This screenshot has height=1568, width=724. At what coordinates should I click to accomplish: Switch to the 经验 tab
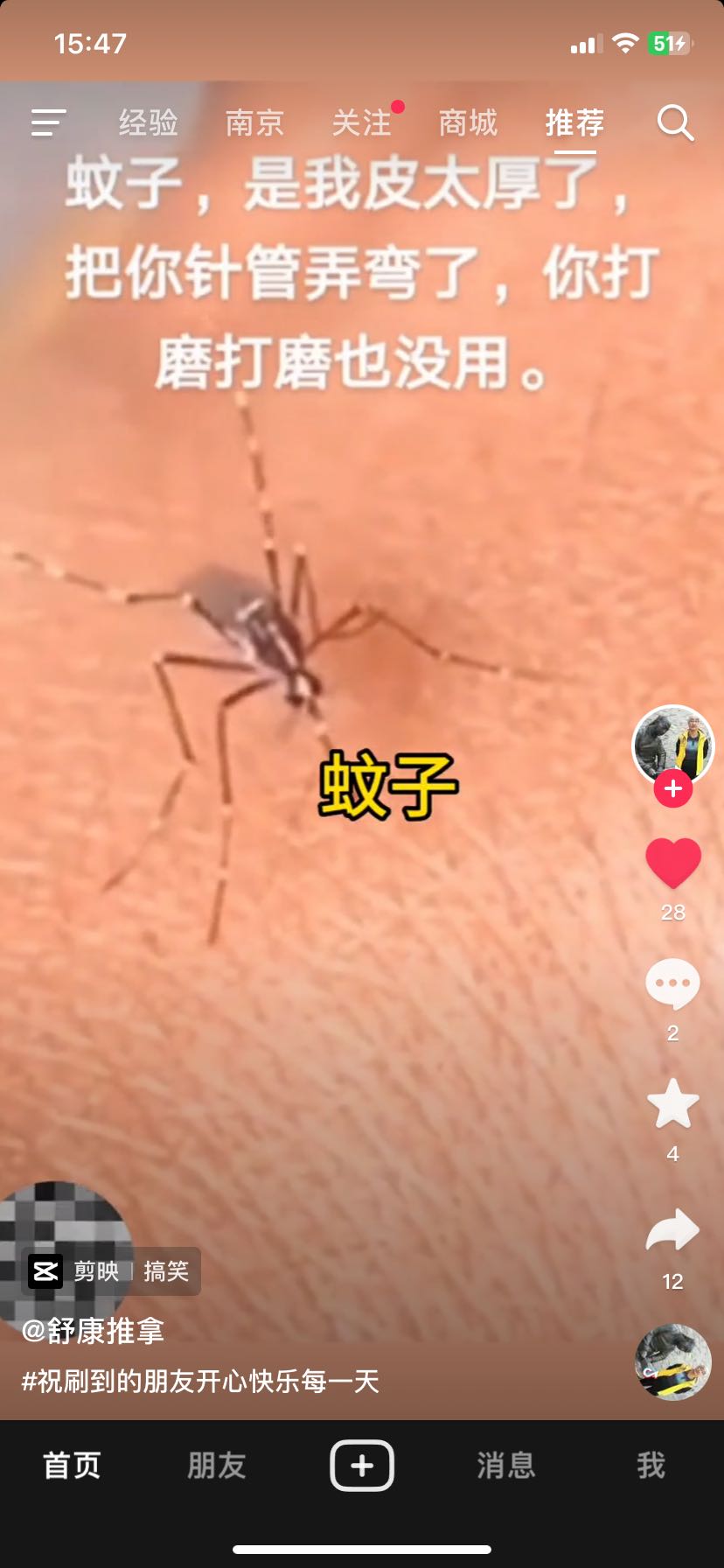(x=149, y=122)
